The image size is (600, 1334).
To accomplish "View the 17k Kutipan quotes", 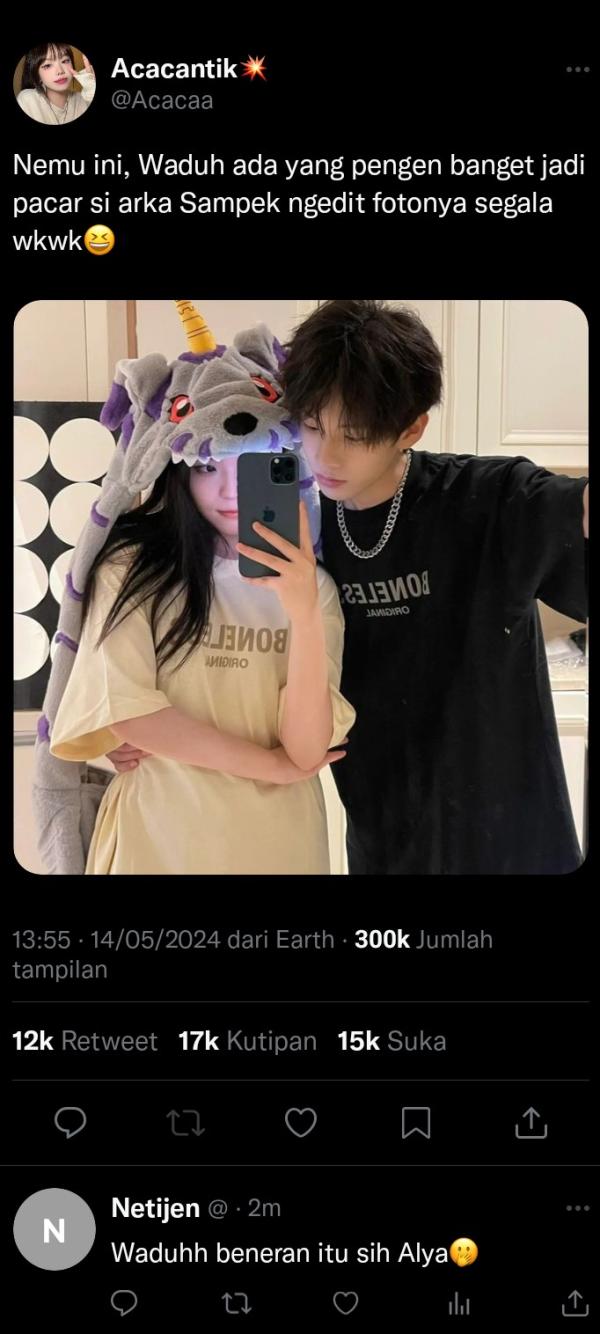I will point(247,1041).
